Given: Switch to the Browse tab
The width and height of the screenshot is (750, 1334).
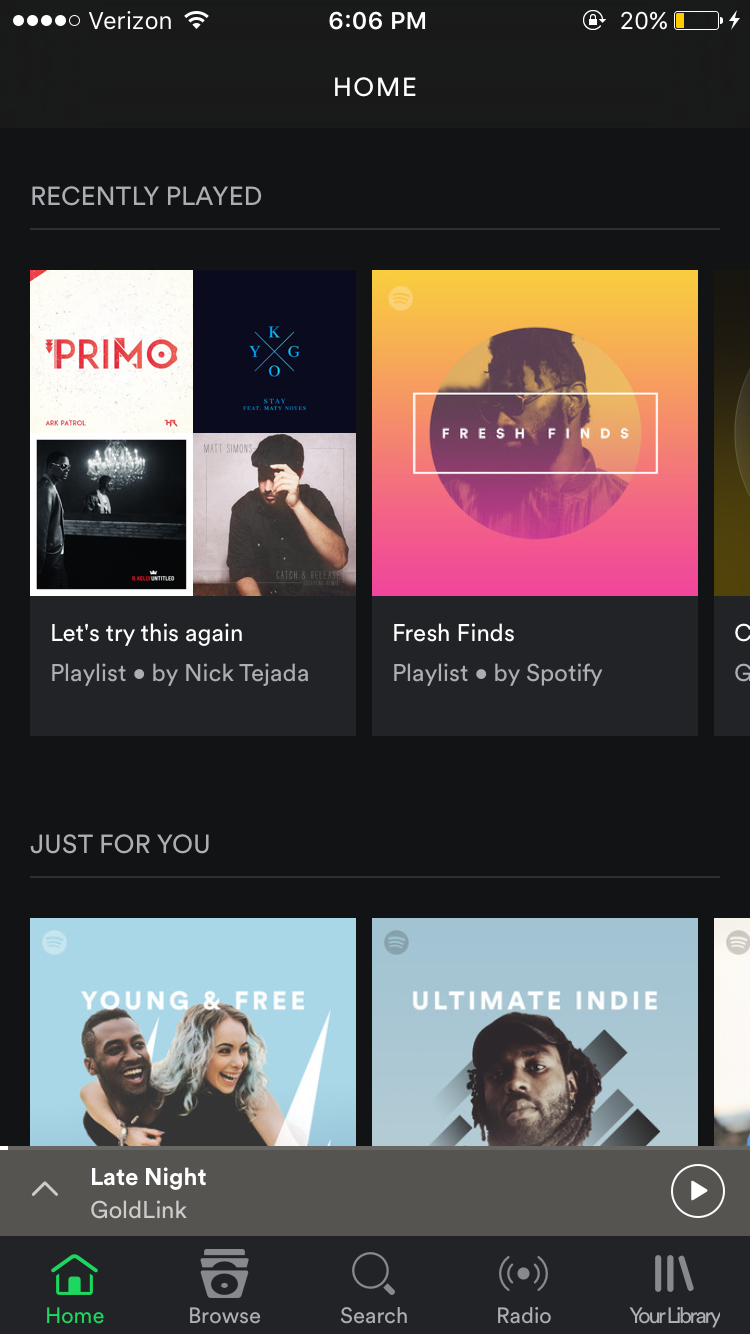Looking at the screenshot, I should point(224,1288).
